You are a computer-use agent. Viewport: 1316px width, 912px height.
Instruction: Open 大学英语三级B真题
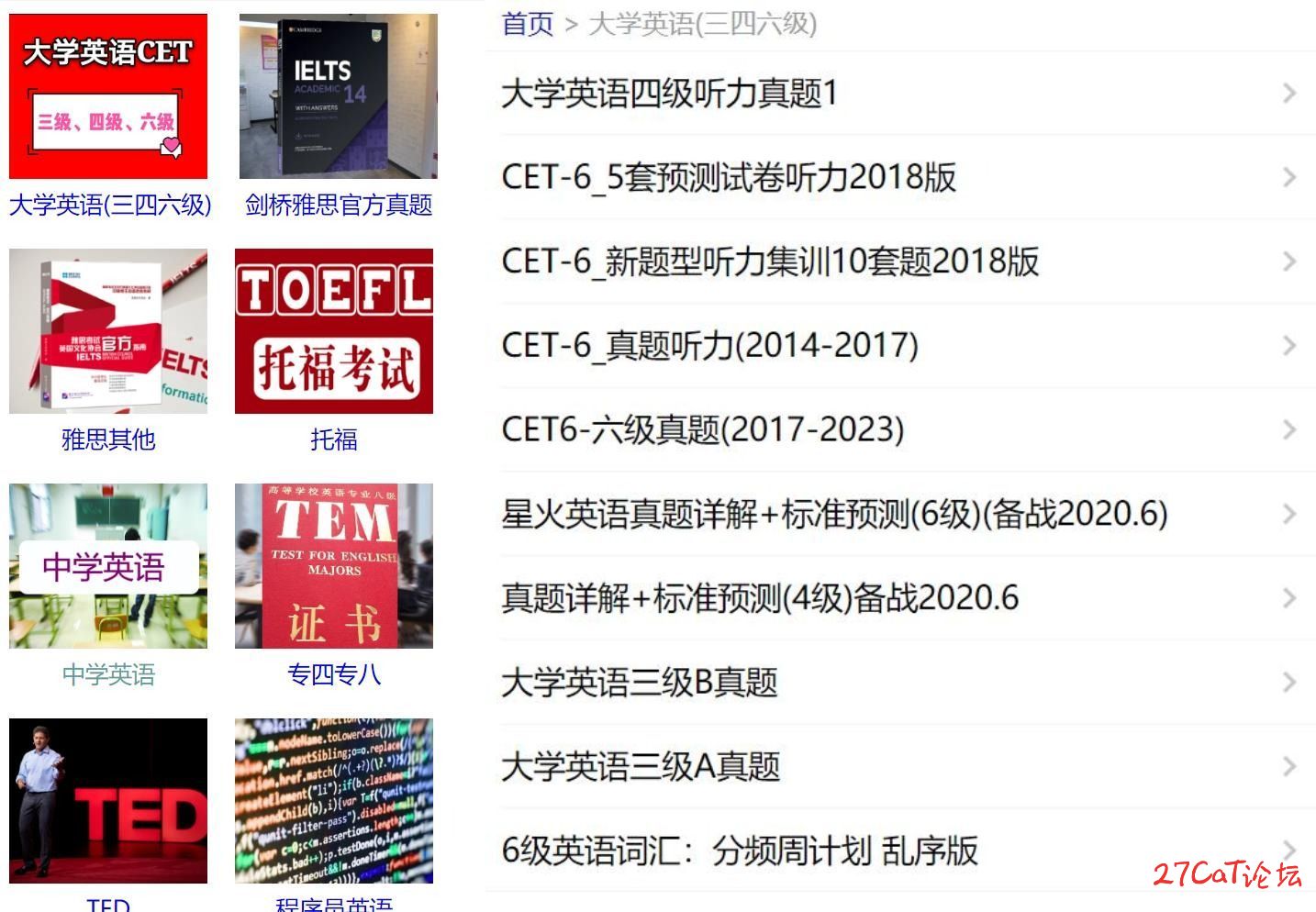(899, 683)
